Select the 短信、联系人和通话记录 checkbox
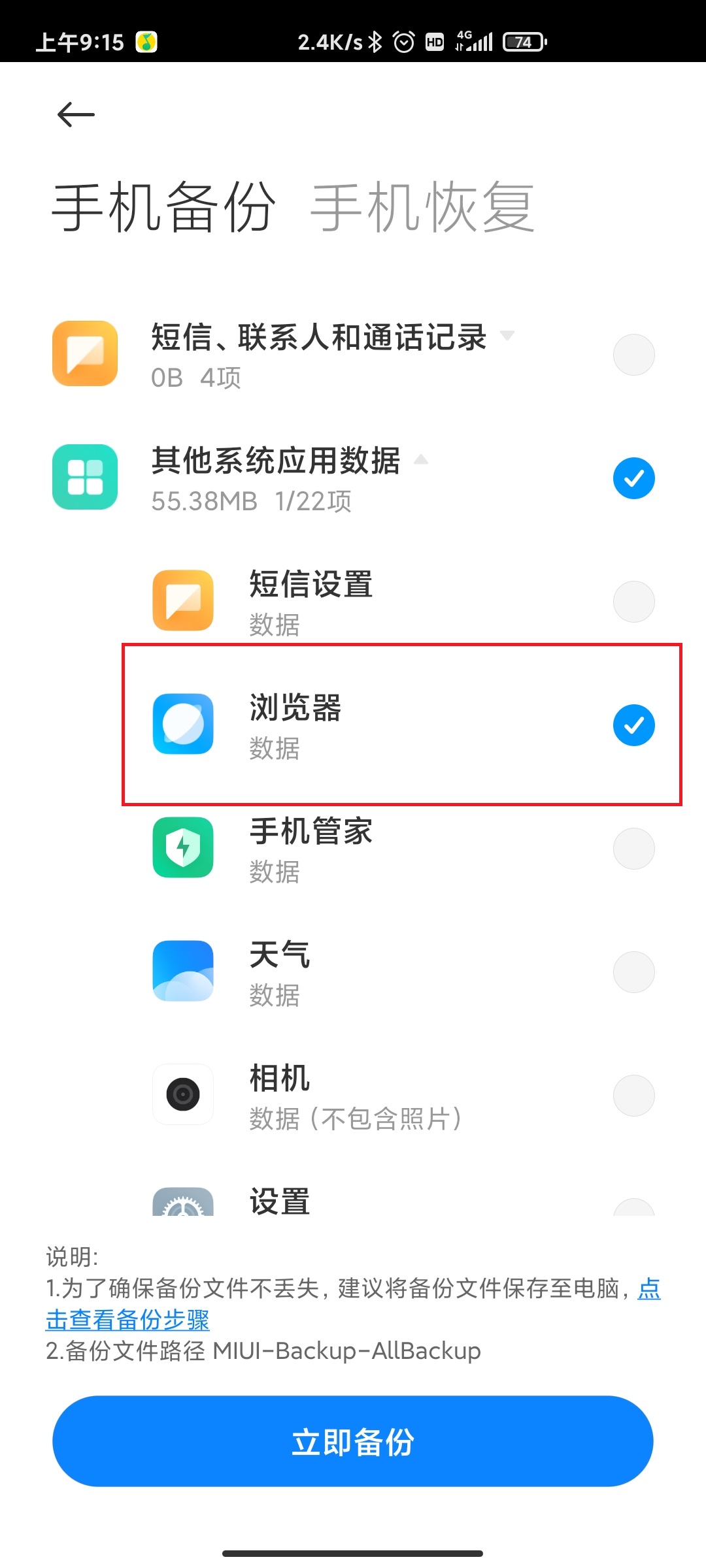The image size is (706, 1568). click(x=633, y=355)
